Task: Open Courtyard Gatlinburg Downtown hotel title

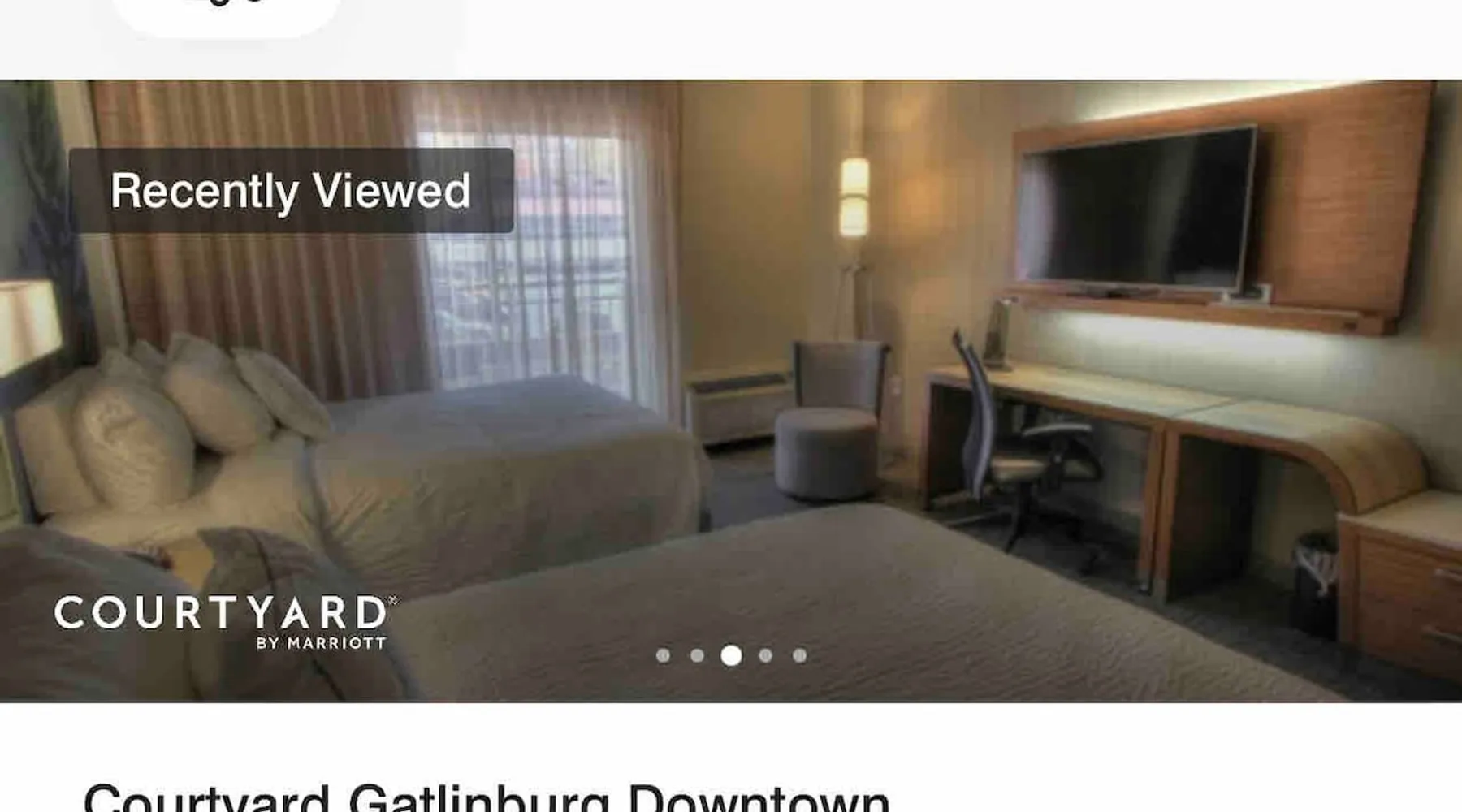Action: click(x=486, y=797)
